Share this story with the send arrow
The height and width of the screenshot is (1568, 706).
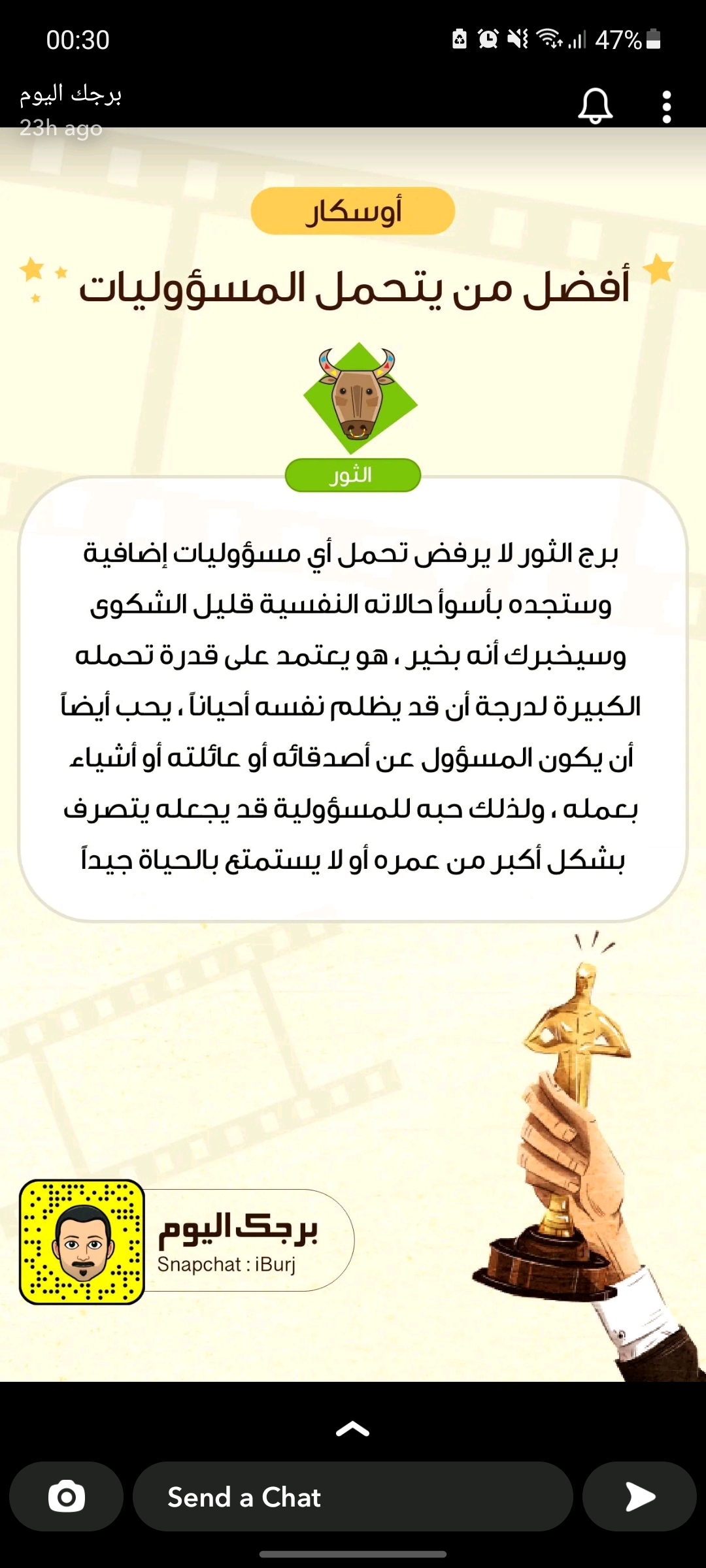pyautogui.click(x=639, y=1497)
